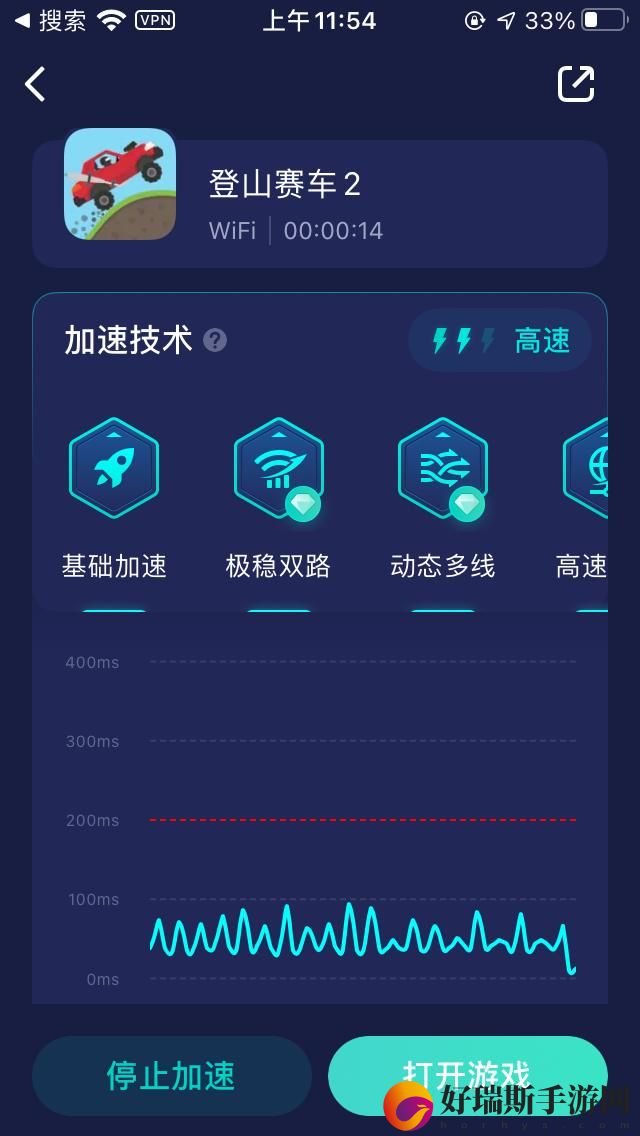
Task: Go back using the top-left arrow
Action: pyautogui.click(x=35, y=84)
